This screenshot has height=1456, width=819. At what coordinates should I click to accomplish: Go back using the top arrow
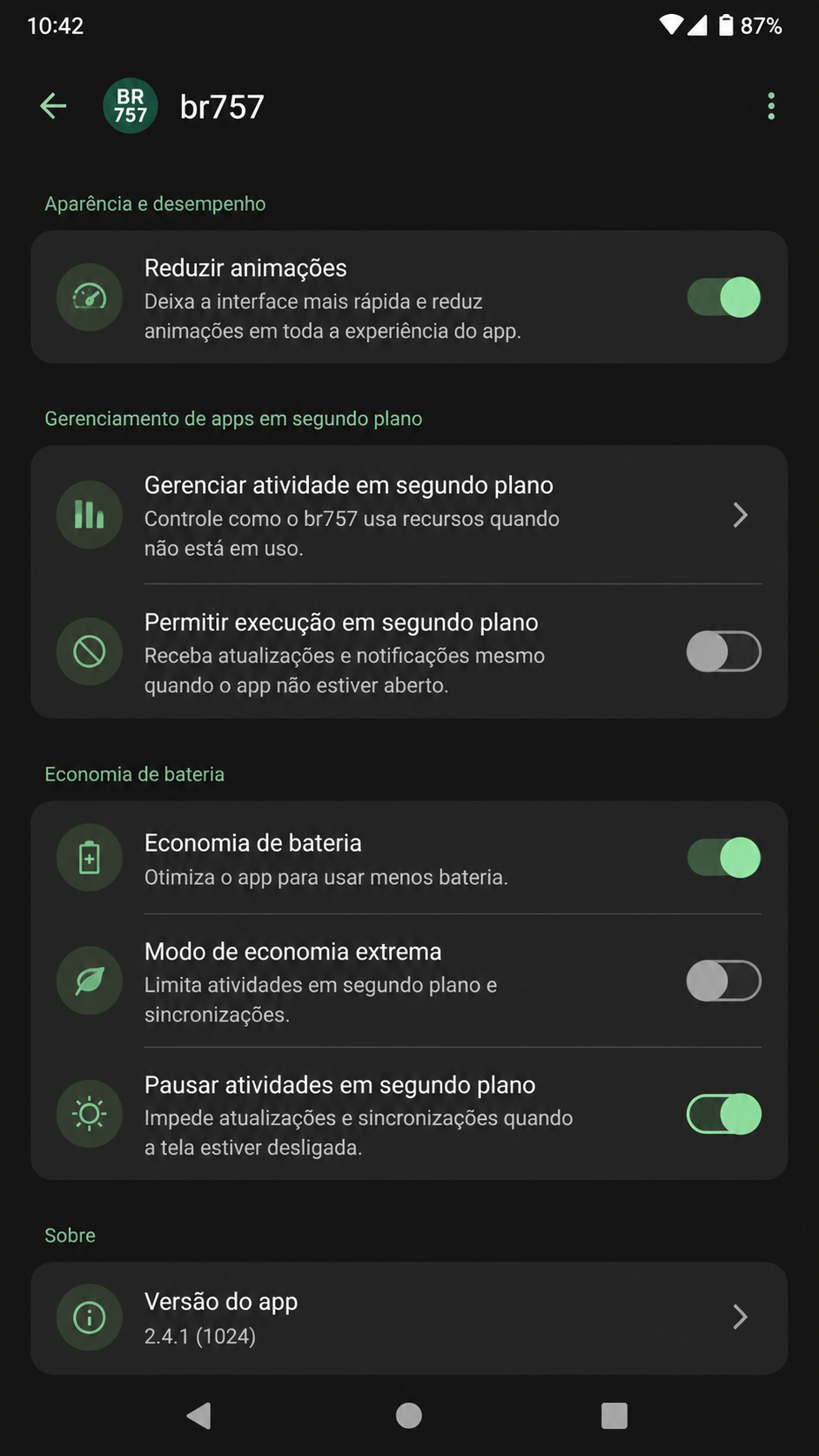point(53,106)
